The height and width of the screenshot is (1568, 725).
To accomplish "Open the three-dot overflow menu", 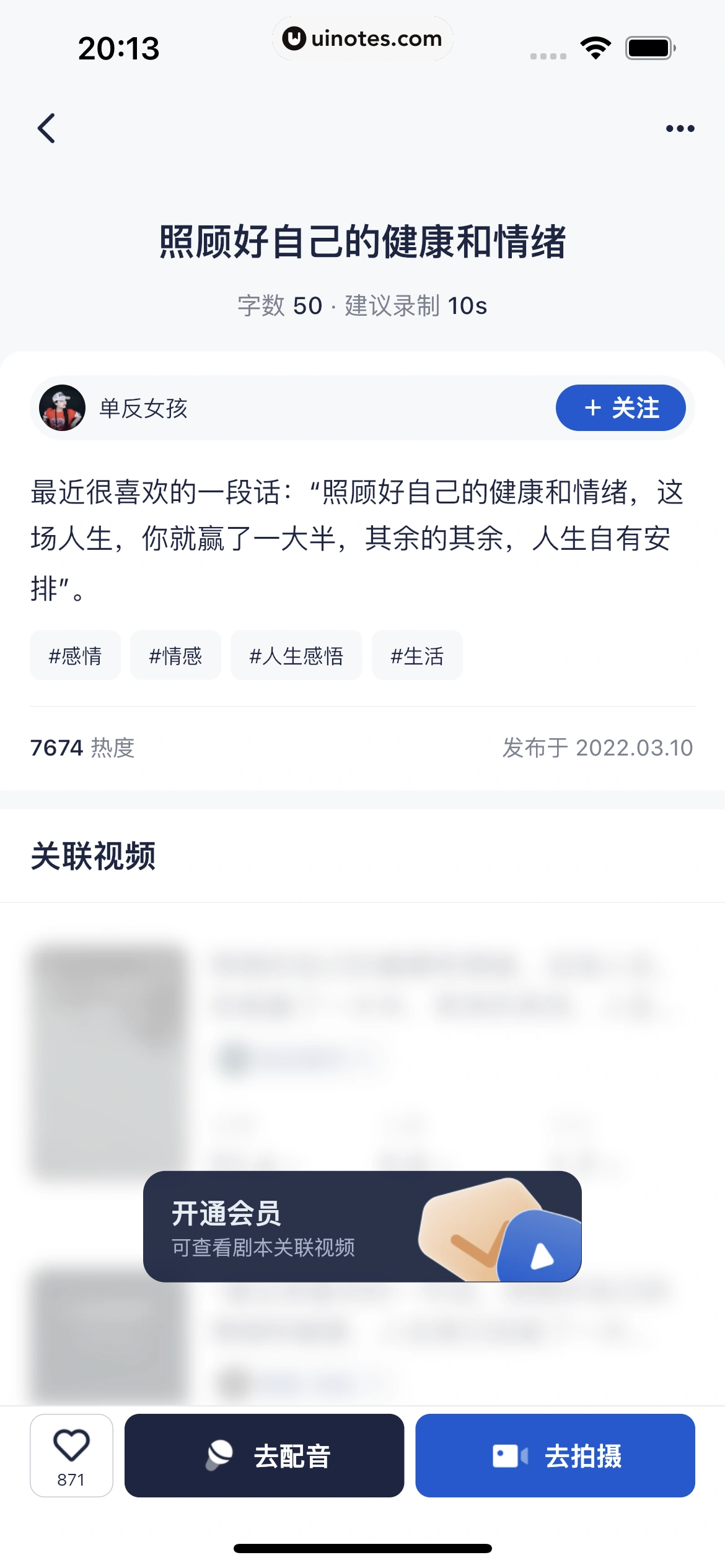I will 680,128.
